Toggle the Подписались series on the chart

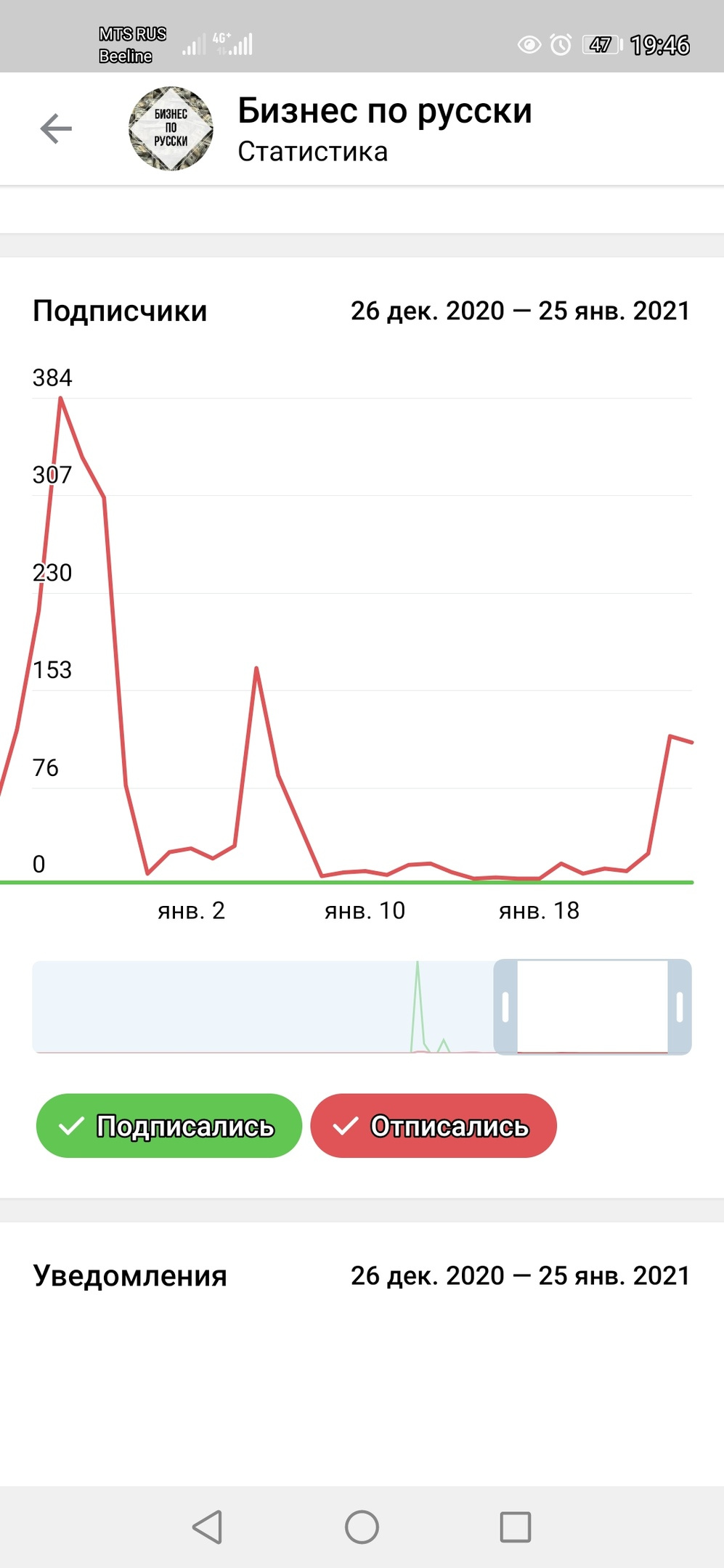(x=168, y=1126)
